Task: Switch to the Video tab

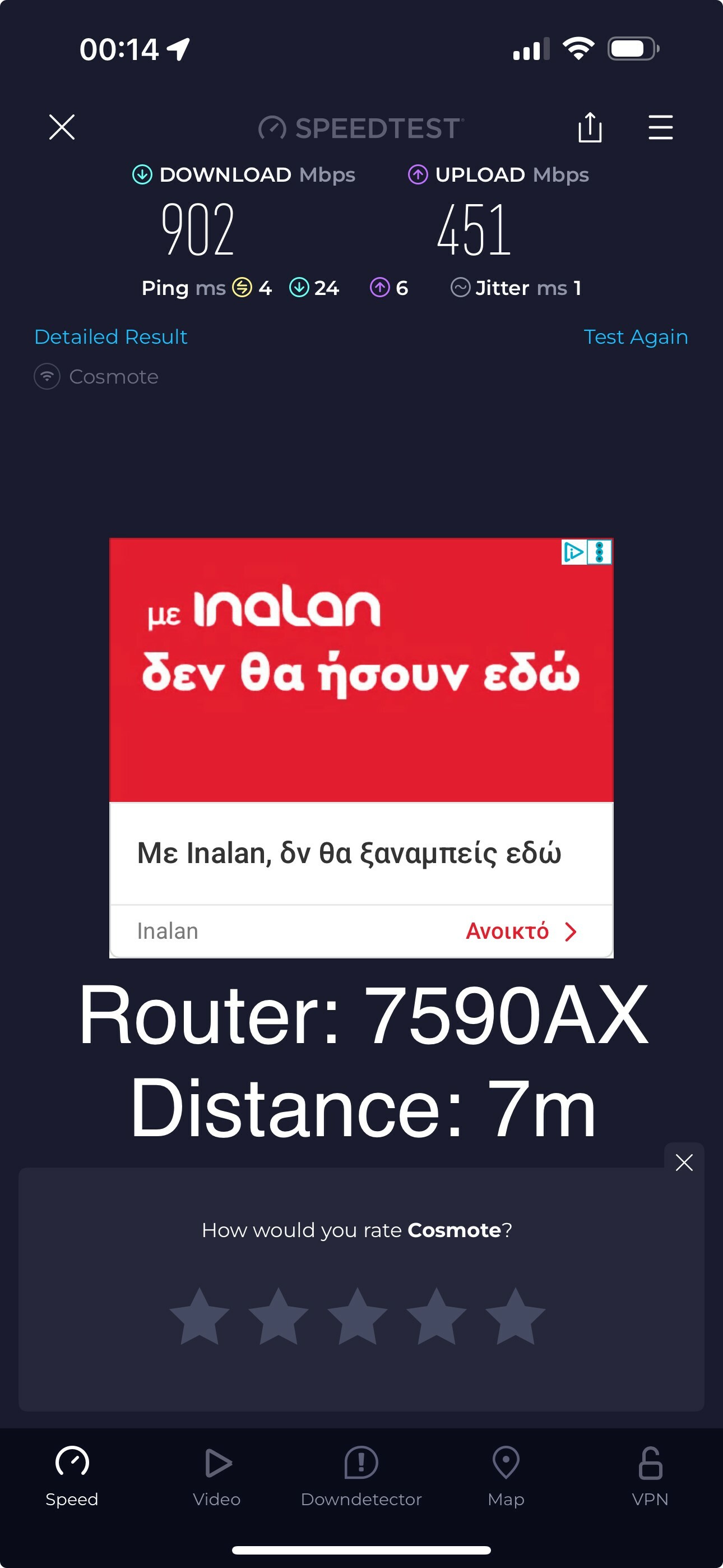Action: pyautogui.click(x=217, y=1476)
